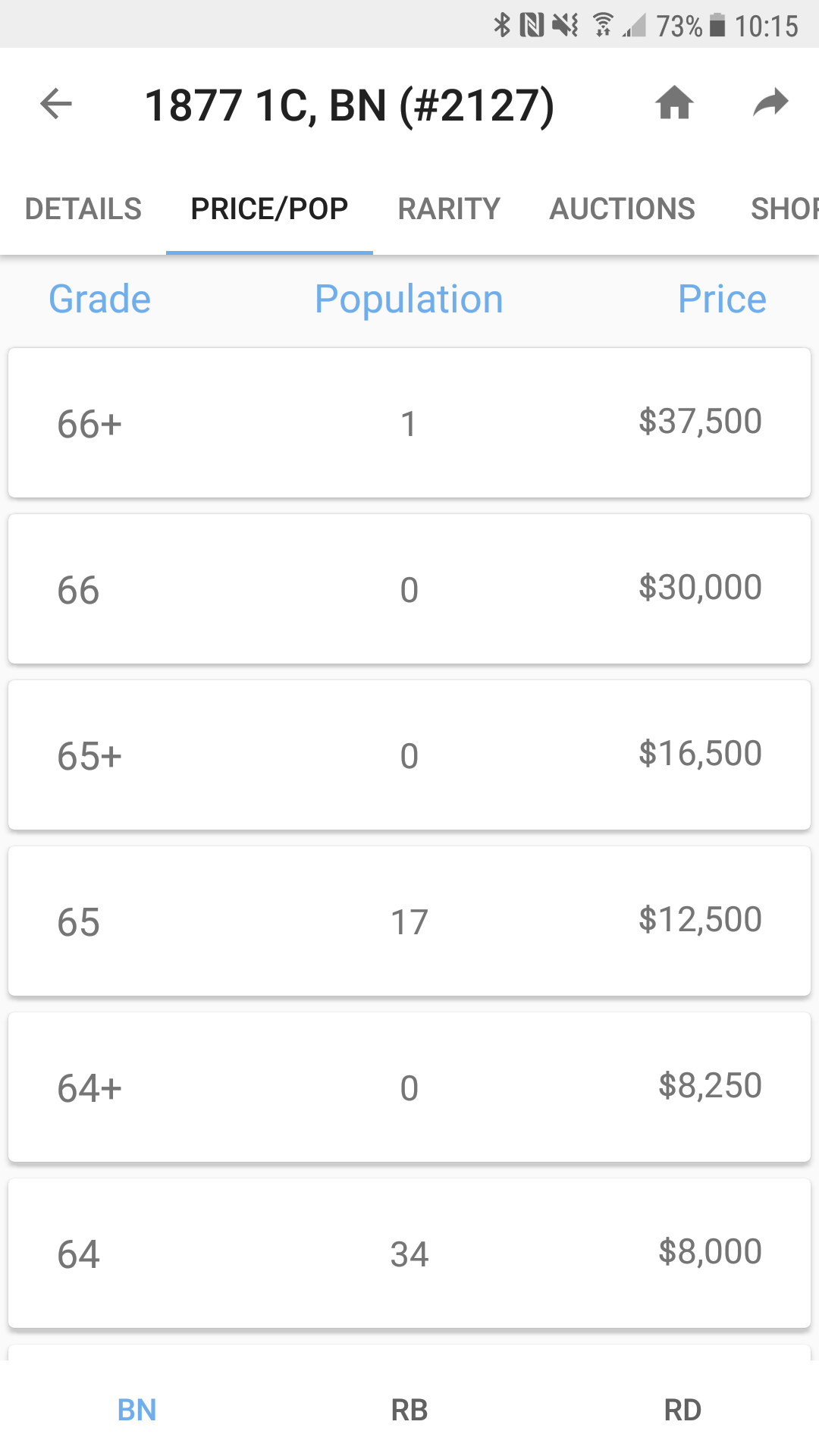
Task: Sort by the Grade column header
Action: pyautogui.click(x=99, y=299)
